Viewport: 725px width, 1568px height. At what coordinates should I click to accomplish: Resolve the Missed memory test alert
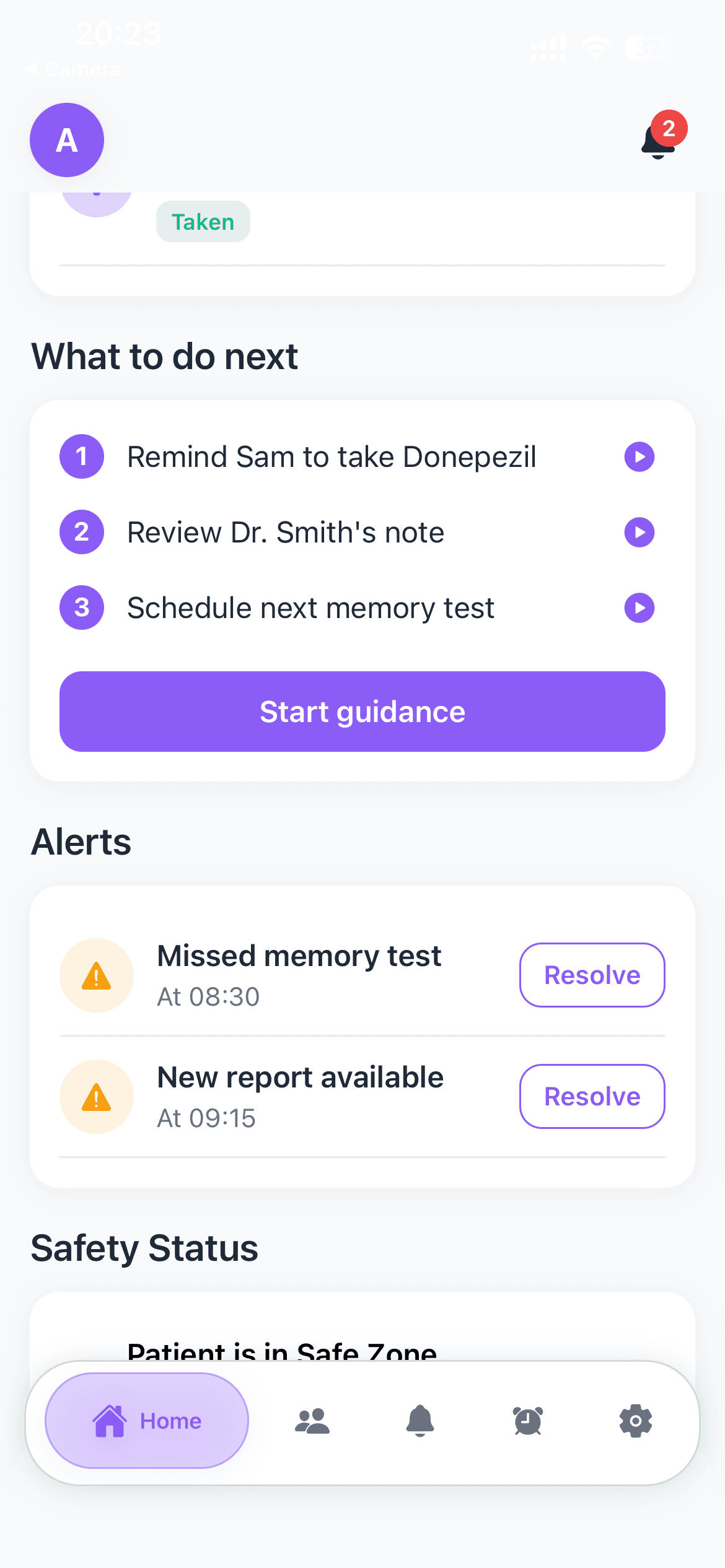click(x=591, y=975)
